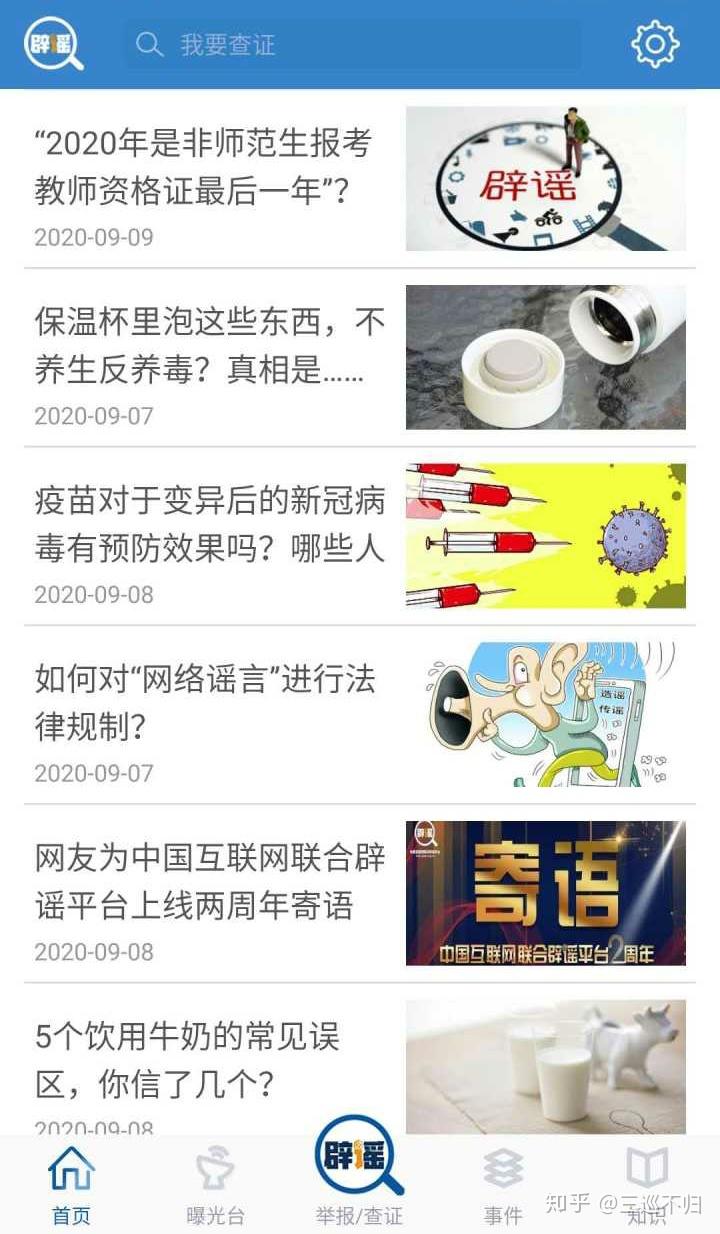Screen dimensions: 720x1234
Task: Open the article about 非师范生报考教师资格证
Action: tap(360, 178)
